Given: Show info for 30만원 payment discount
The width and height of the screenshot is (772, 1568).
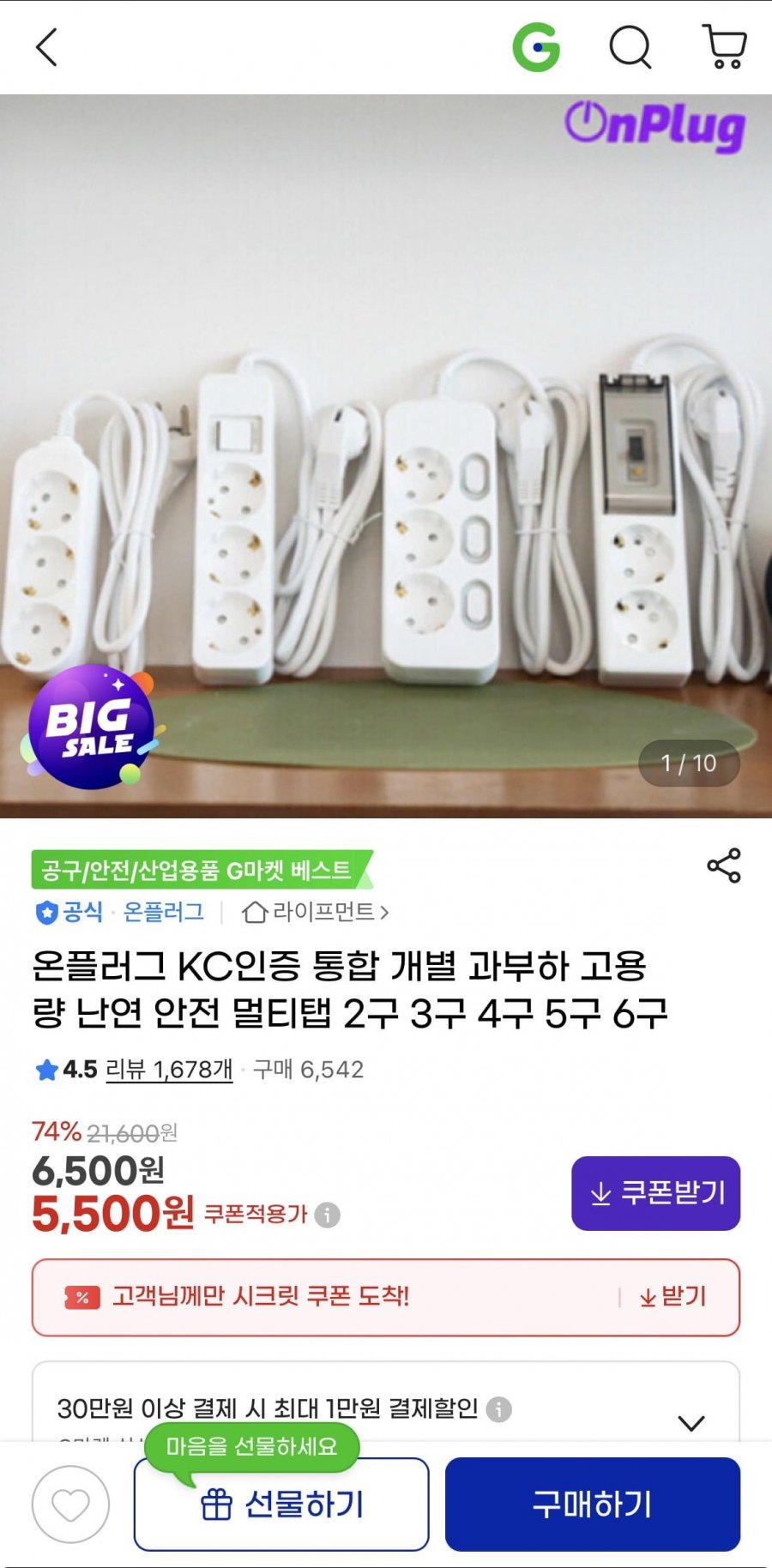Looking at the screenshot, I should tap(498, 1408).
